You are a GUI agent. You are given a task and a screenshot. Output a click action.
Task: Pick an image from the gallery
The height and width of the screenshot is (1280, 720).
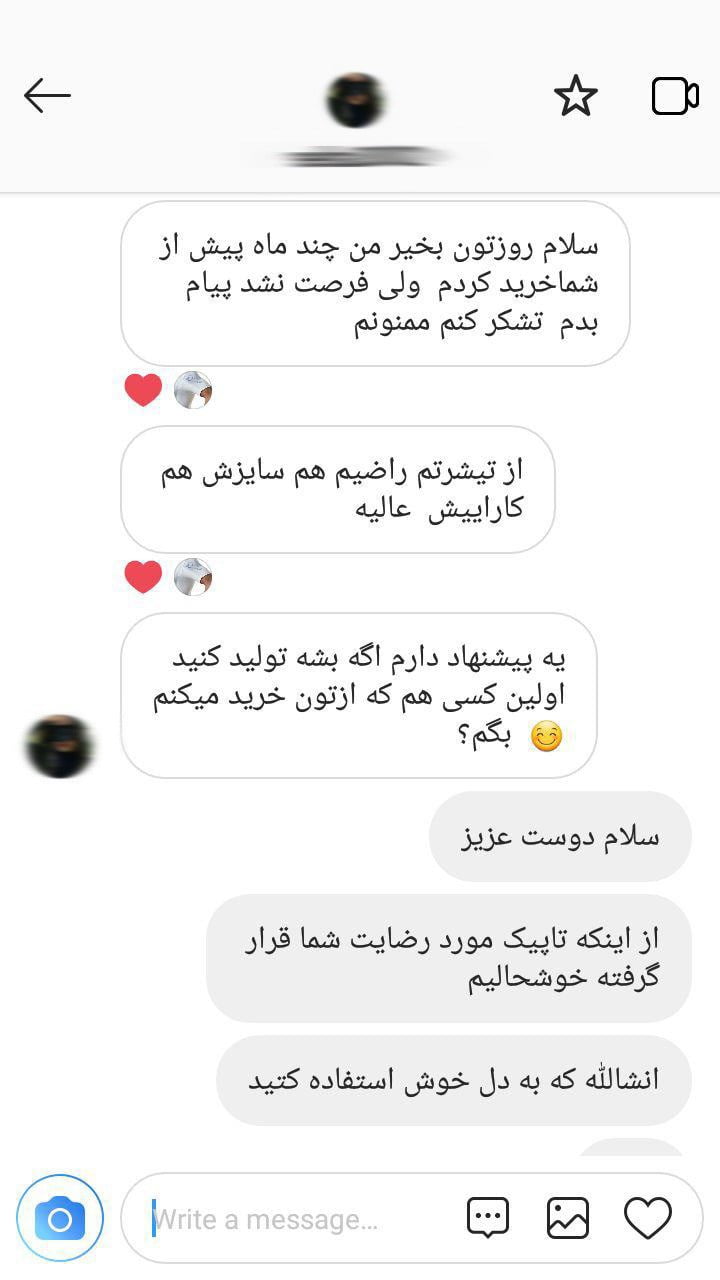tap(568, 1218)
